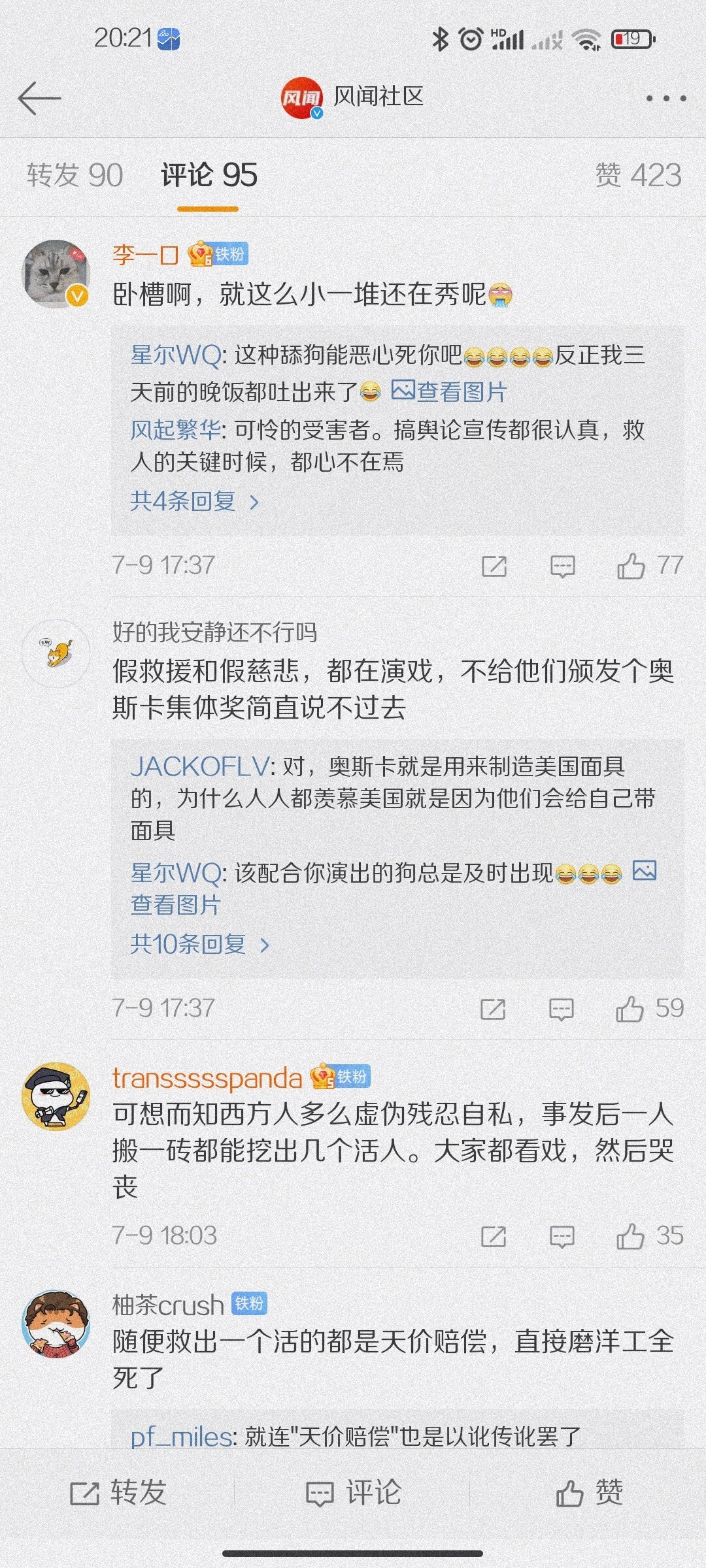The image size is (706, 1568).
Task: Repost 李一口's comment with the share icon
Action: 494,566
